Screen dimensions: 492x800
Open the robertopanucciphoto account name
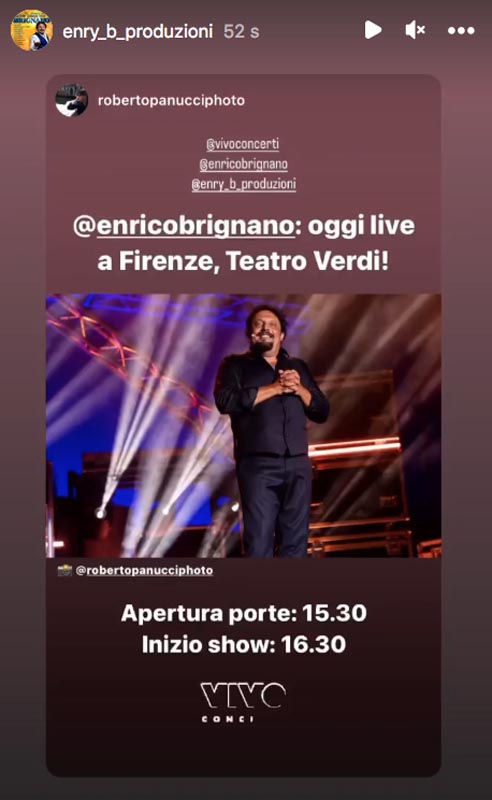pos(171,100)
